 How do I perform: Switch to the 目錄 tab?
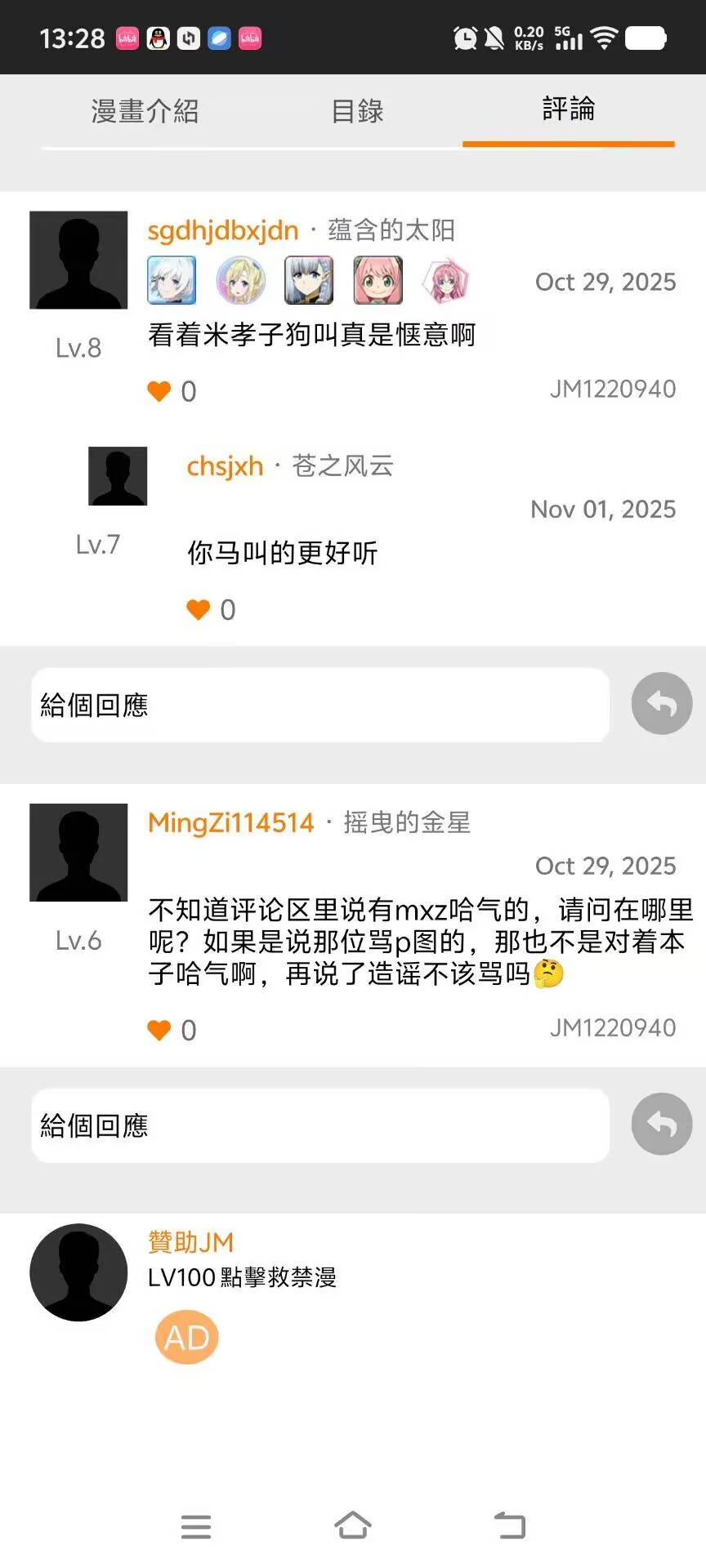(357, 111)
